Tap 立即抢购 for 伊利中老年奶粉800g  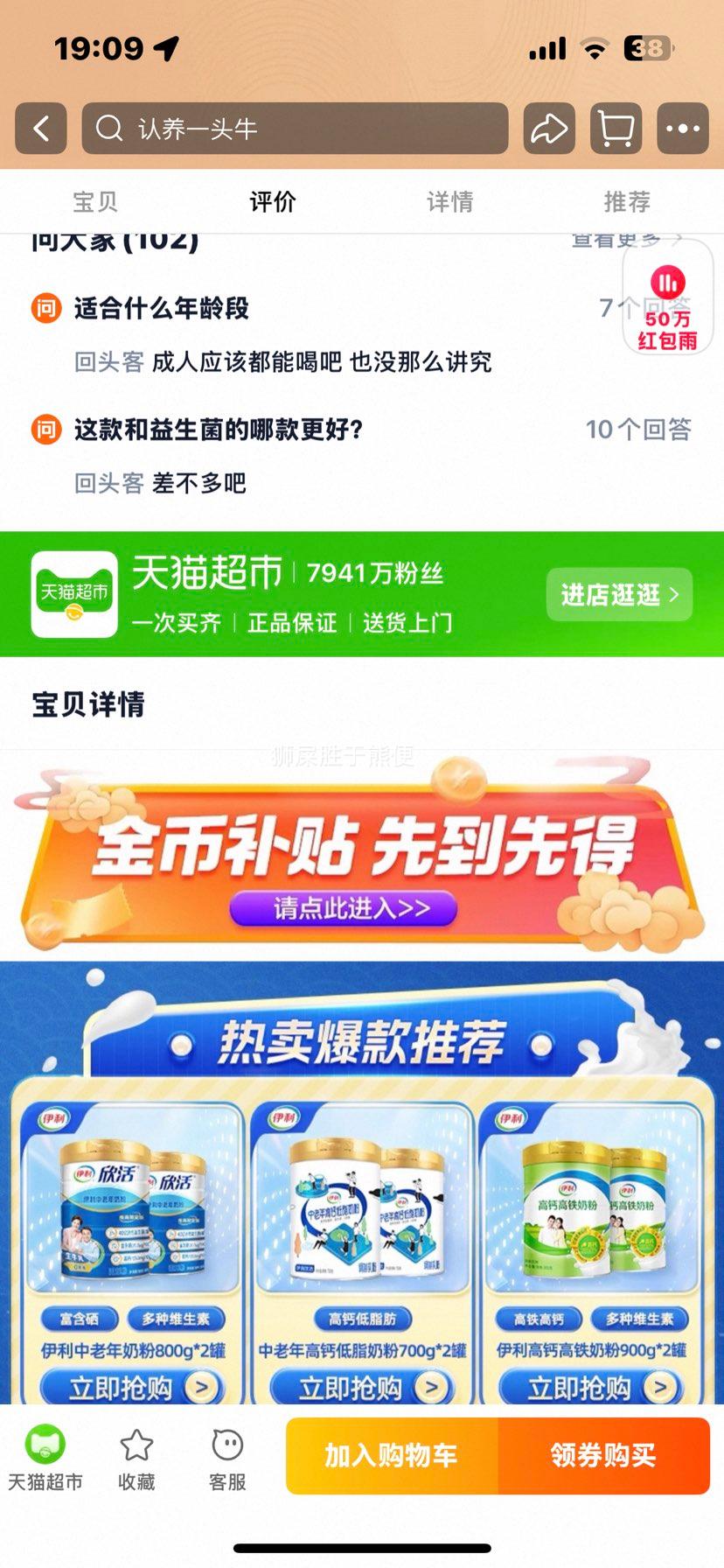pyautogui.click(x=132, y=1387)
